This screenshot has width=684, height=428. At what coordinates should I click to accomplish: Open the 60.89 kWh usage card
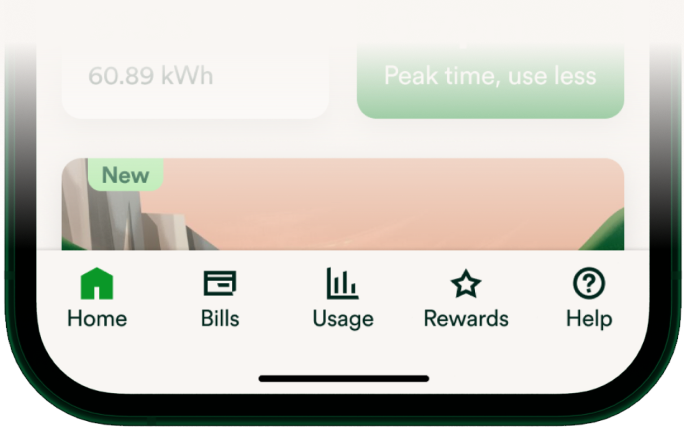tap(195, 80)
